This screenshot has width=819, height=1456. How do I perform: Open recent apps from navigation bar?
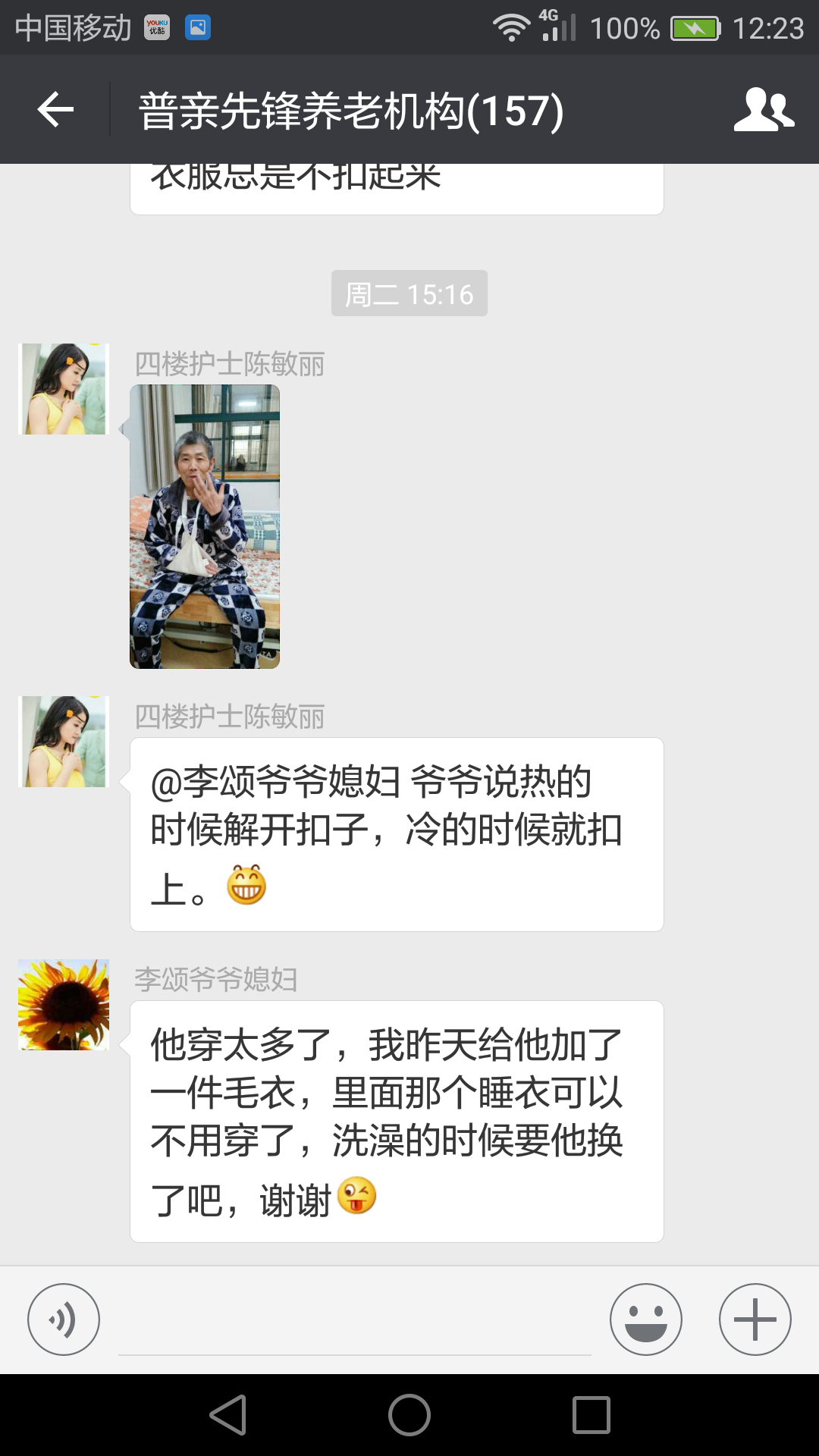pyautogui.click(x=591, y=1415)
